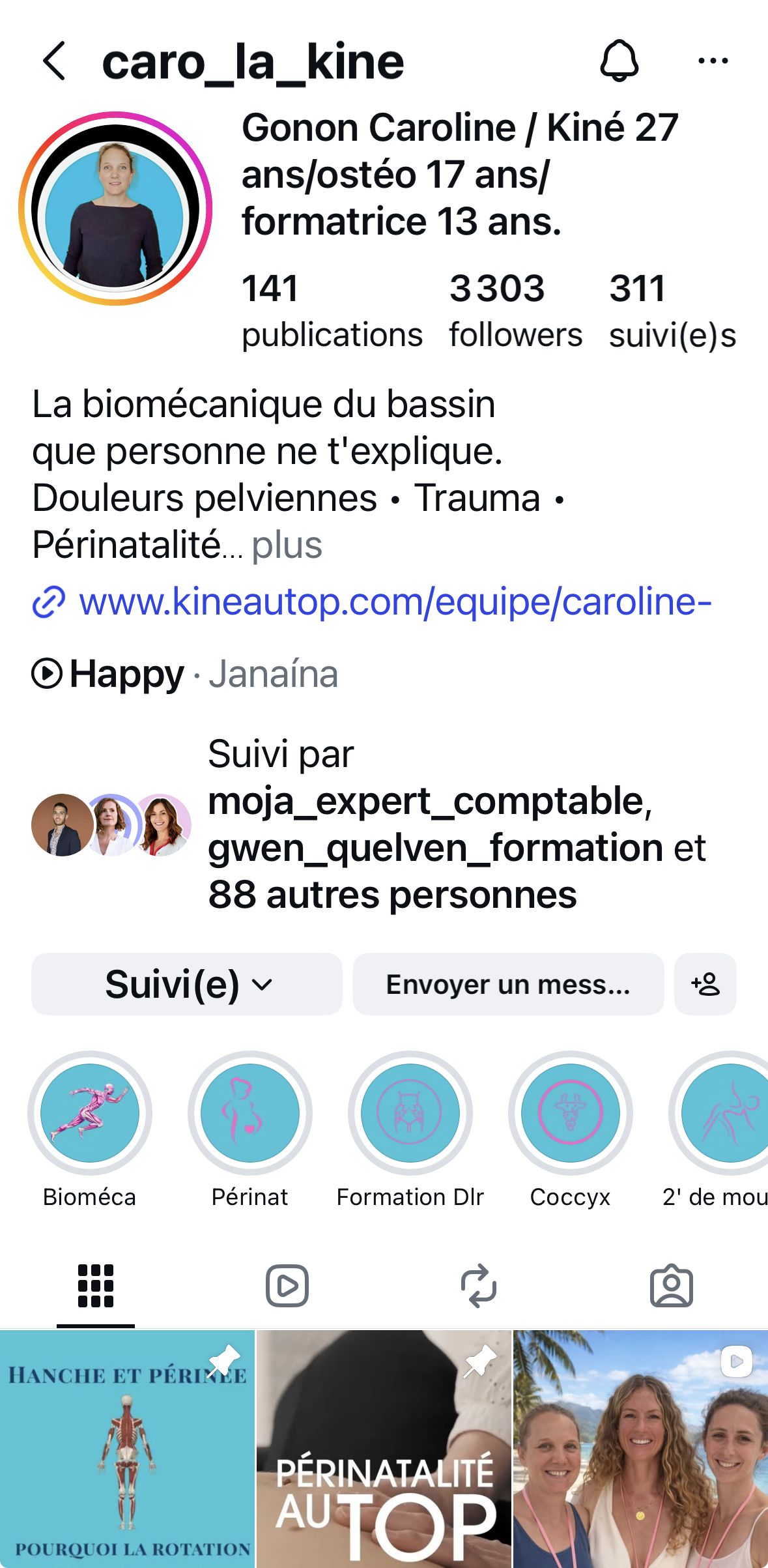
Task: Select the Reposts tab icon
Action: click(480, 1285)
